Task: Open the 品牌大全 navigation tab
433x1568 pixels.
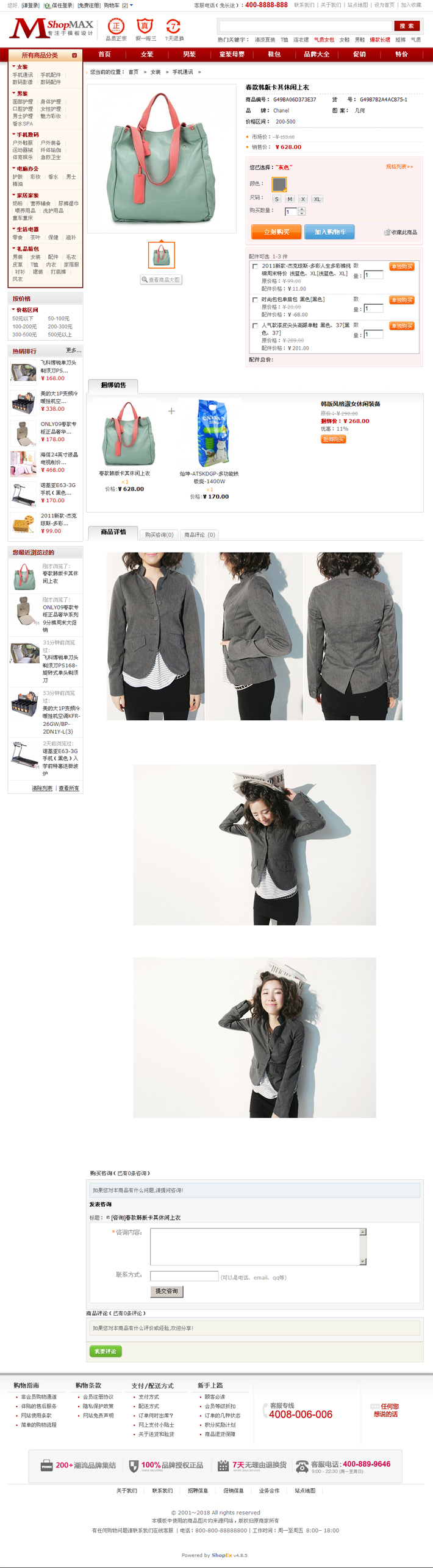Action: 317,54
